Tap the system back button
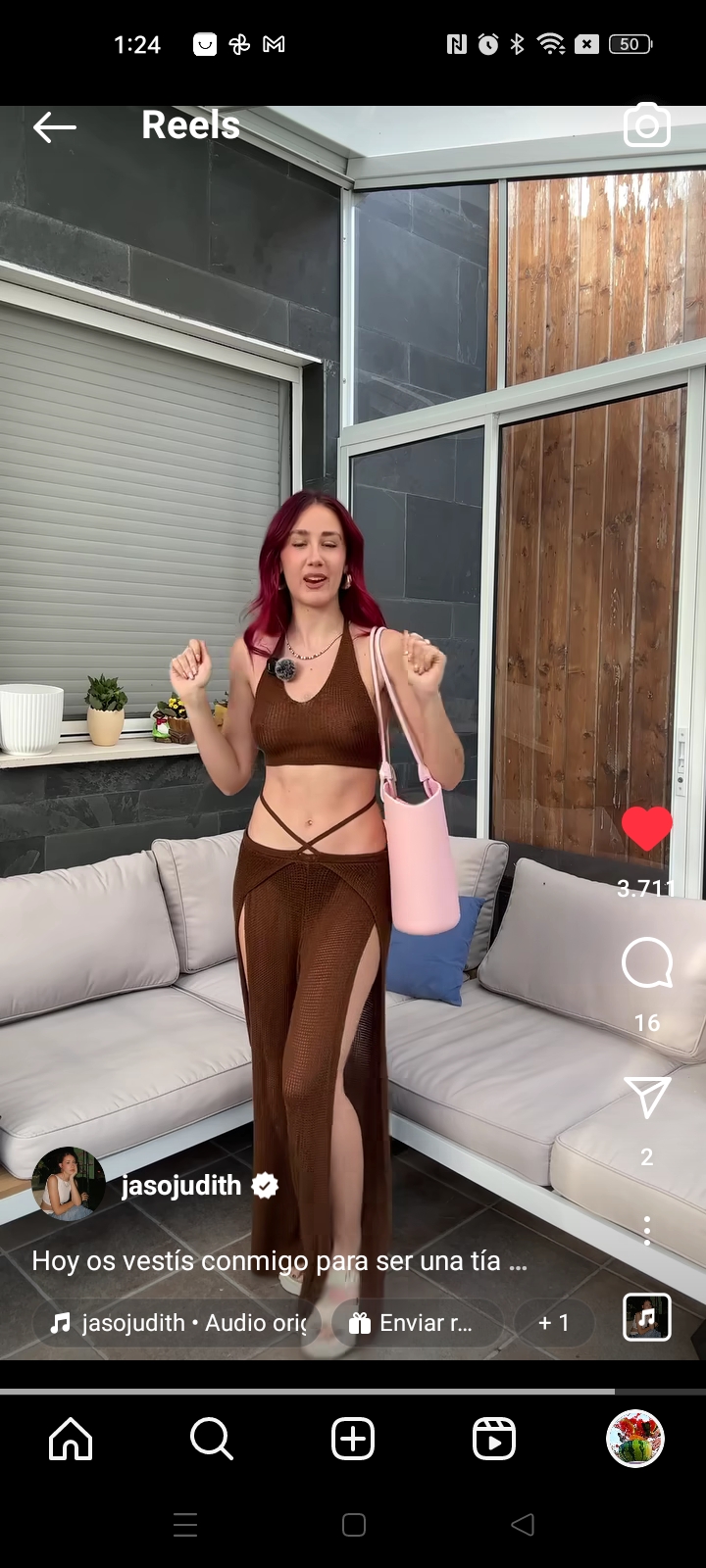 click(x=523, y=1525)
